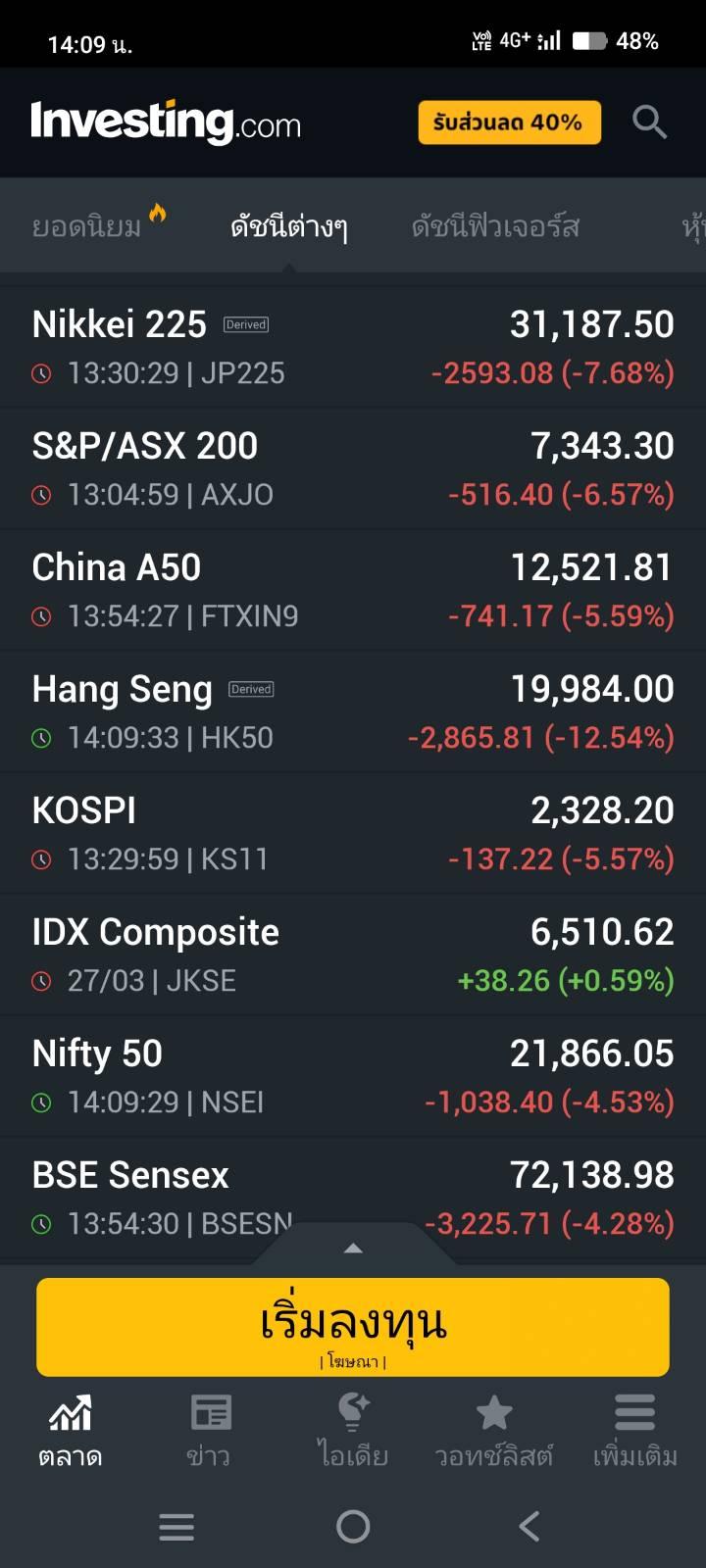Open the Nikkei 225 index row
706x1568 pixels.
[353, 347]
